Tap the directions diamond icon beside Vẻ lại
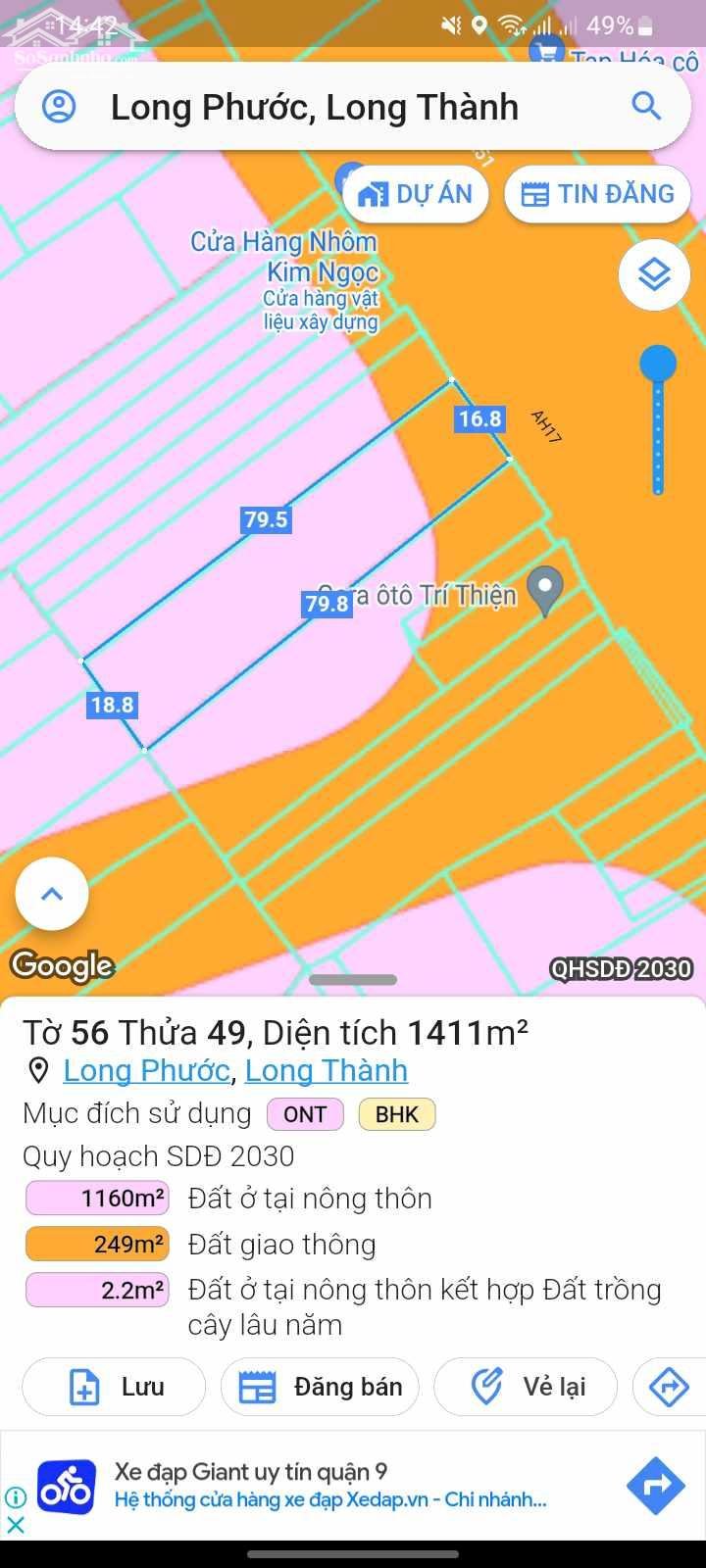Image resolution: width=706 pixels, height=1568 pixels. pyautogui.click(x=668, y=1387)
